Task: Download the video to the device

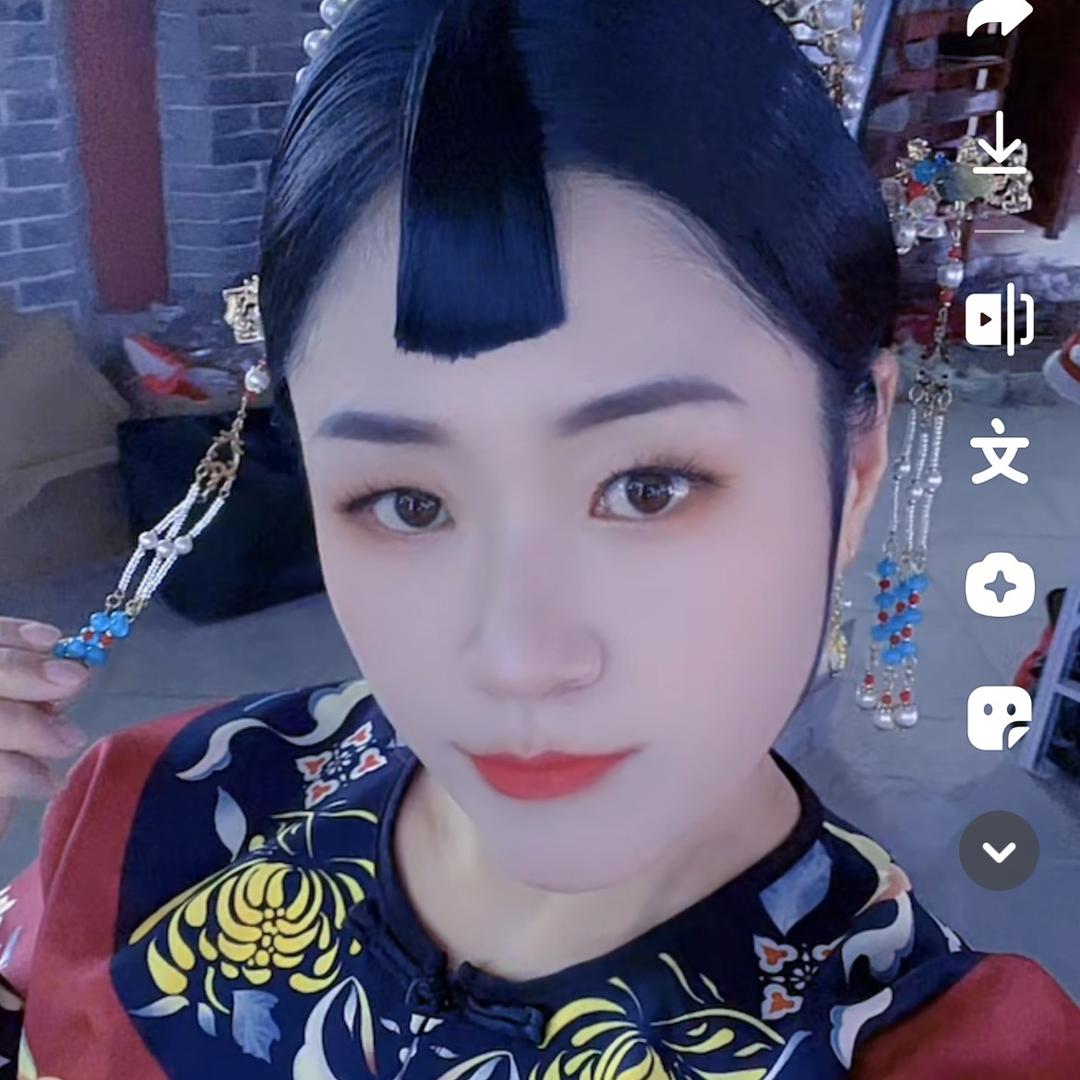Action: coord(999,145)
